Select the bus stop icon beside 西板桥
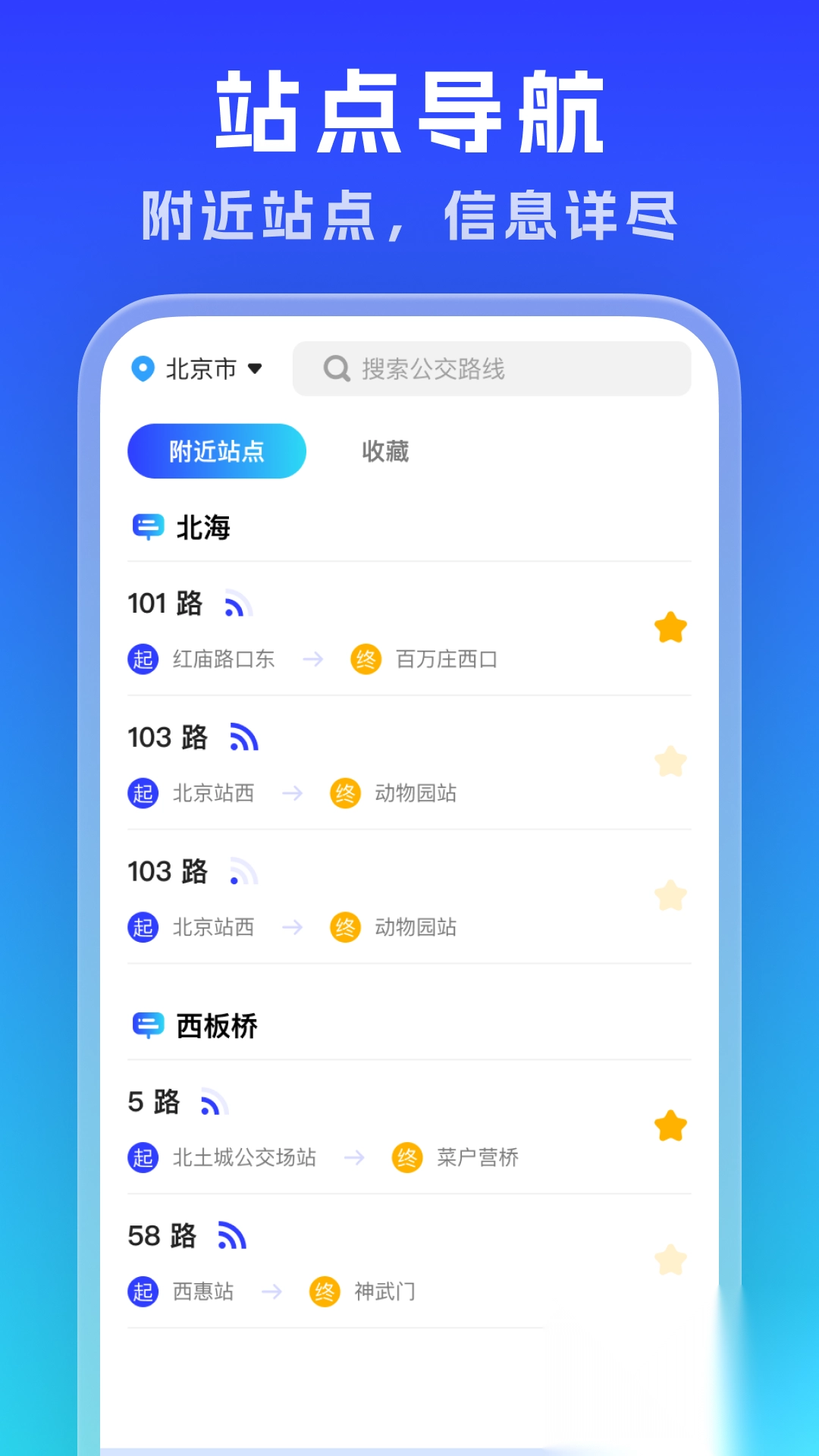 149,1025
